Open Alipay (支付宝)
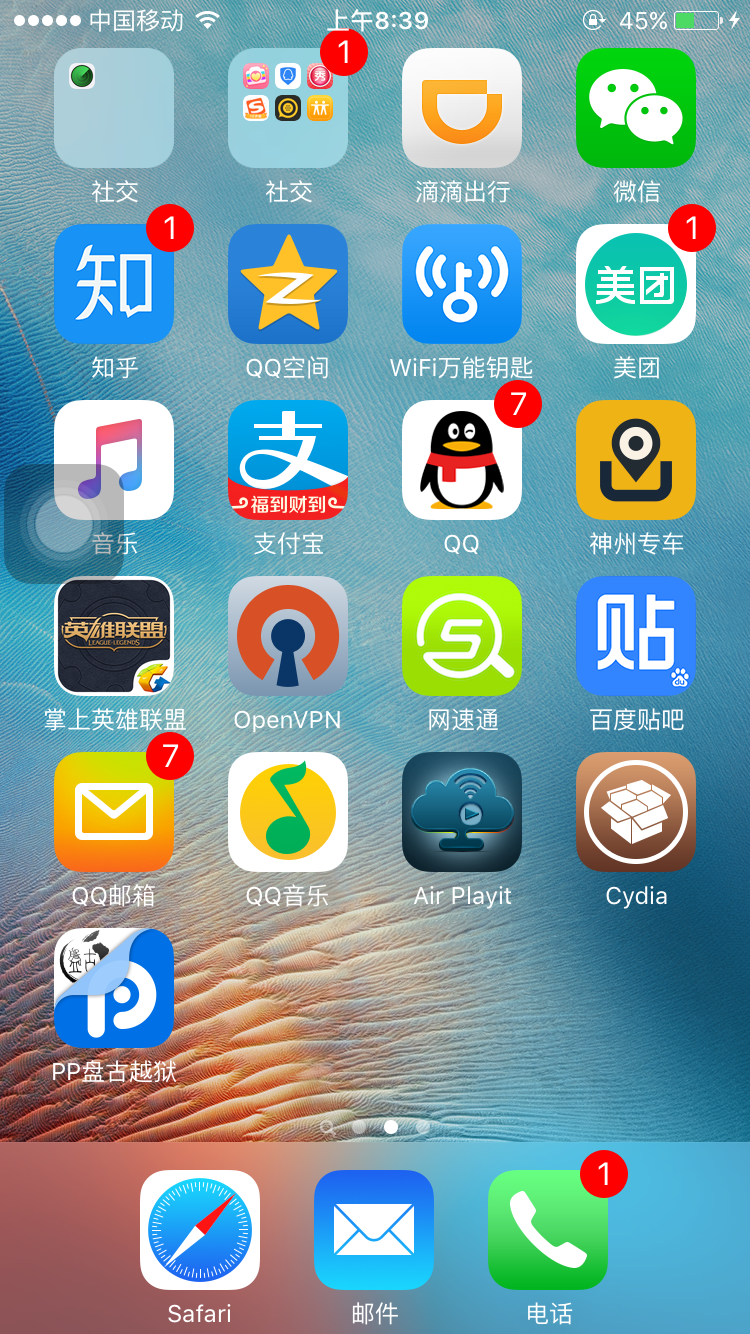This screenshot has height=1334, width=750. pyautogui.click(x=288, y=460)
